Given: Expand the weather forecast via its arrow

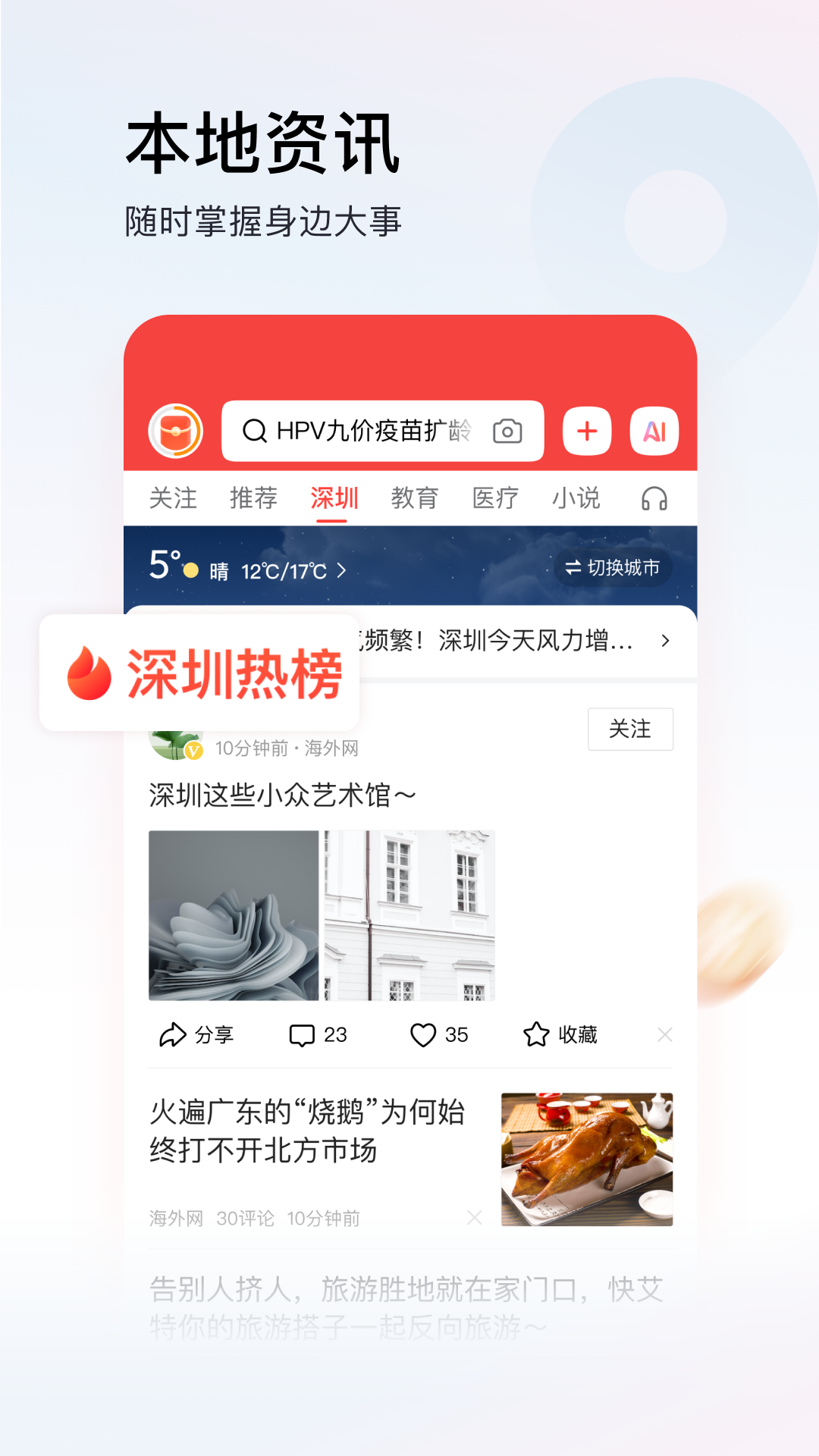Looking at the screenshot, I should tap(340, 570).
